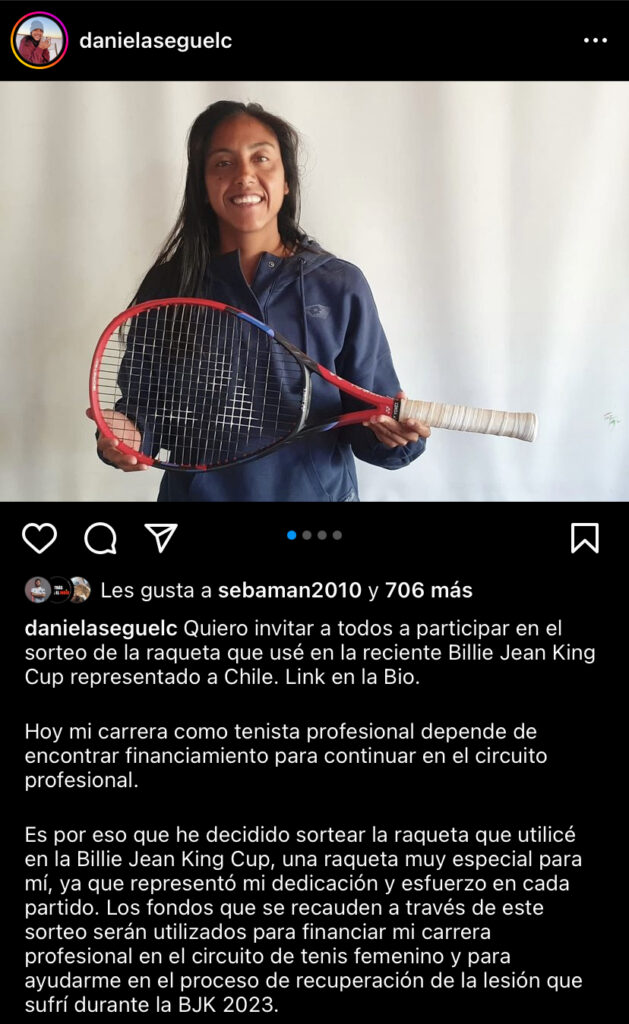The image size is (629, 1024).
Task: See the 706 más list of likes
Action: (x=428, y=590)
